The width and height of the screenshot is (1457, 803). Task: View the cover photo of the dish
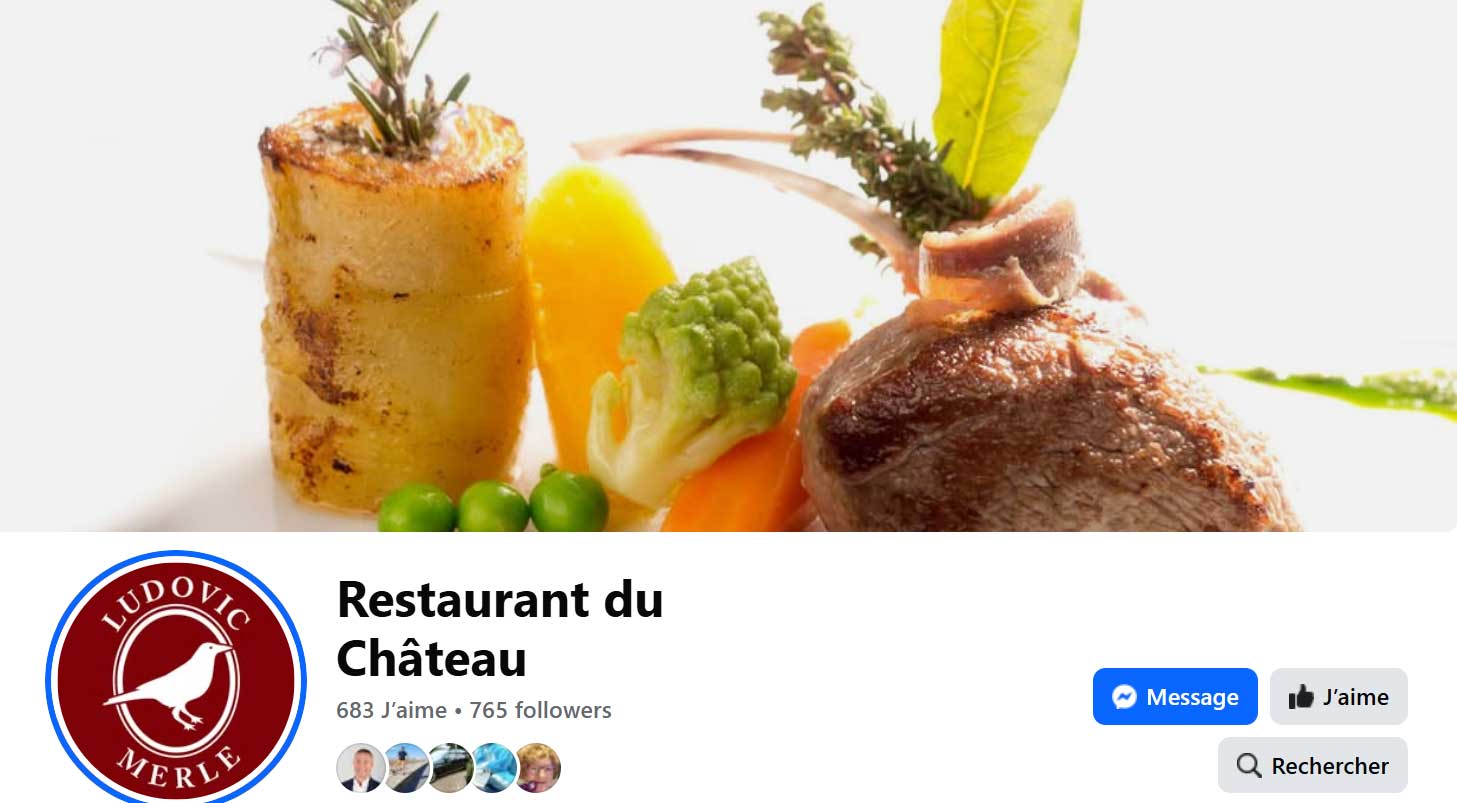(728, 265)
